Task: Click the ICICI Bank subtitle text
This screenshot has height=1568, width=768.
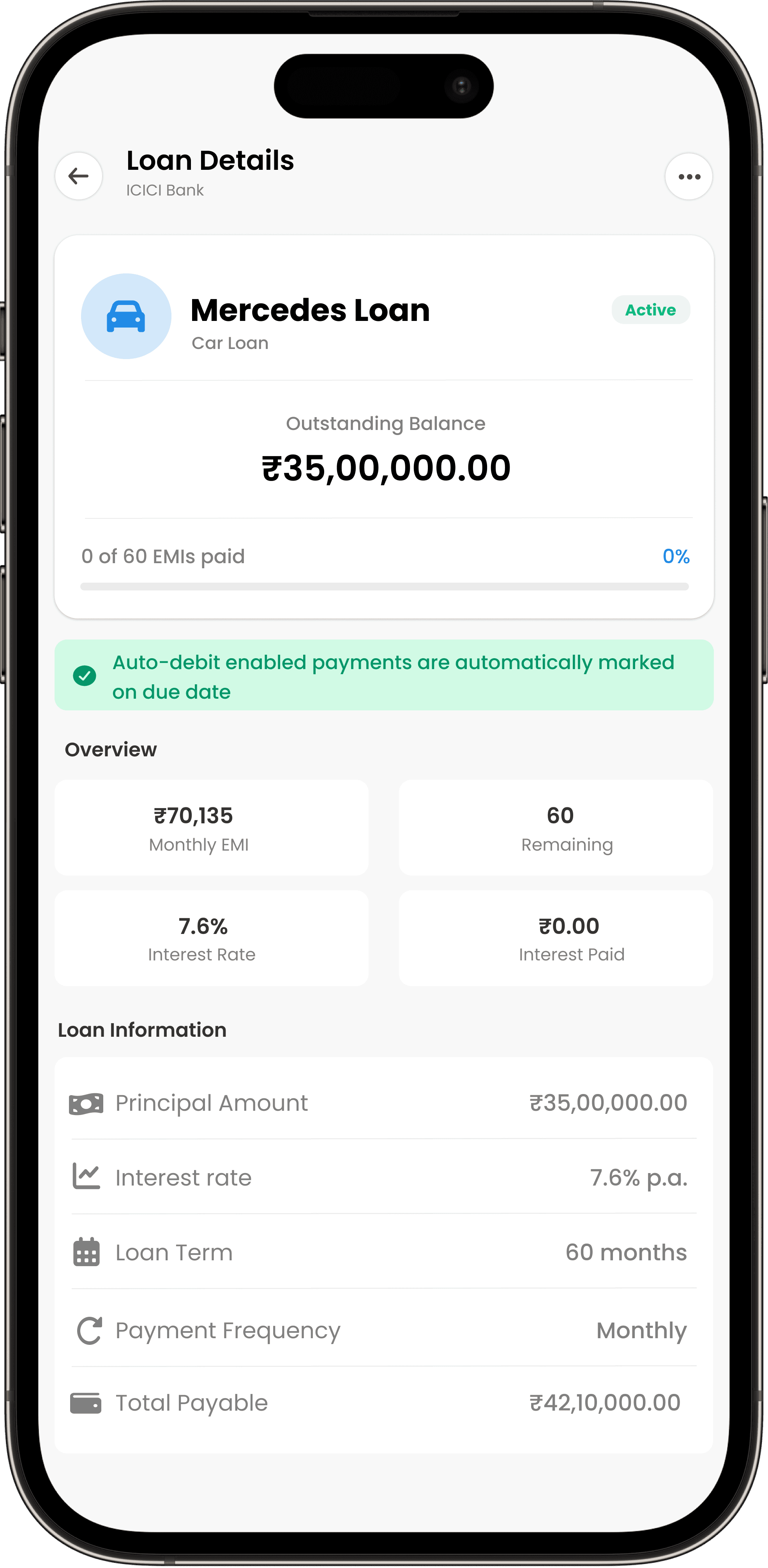Action: pyautogui.click(x=164, y=190)
